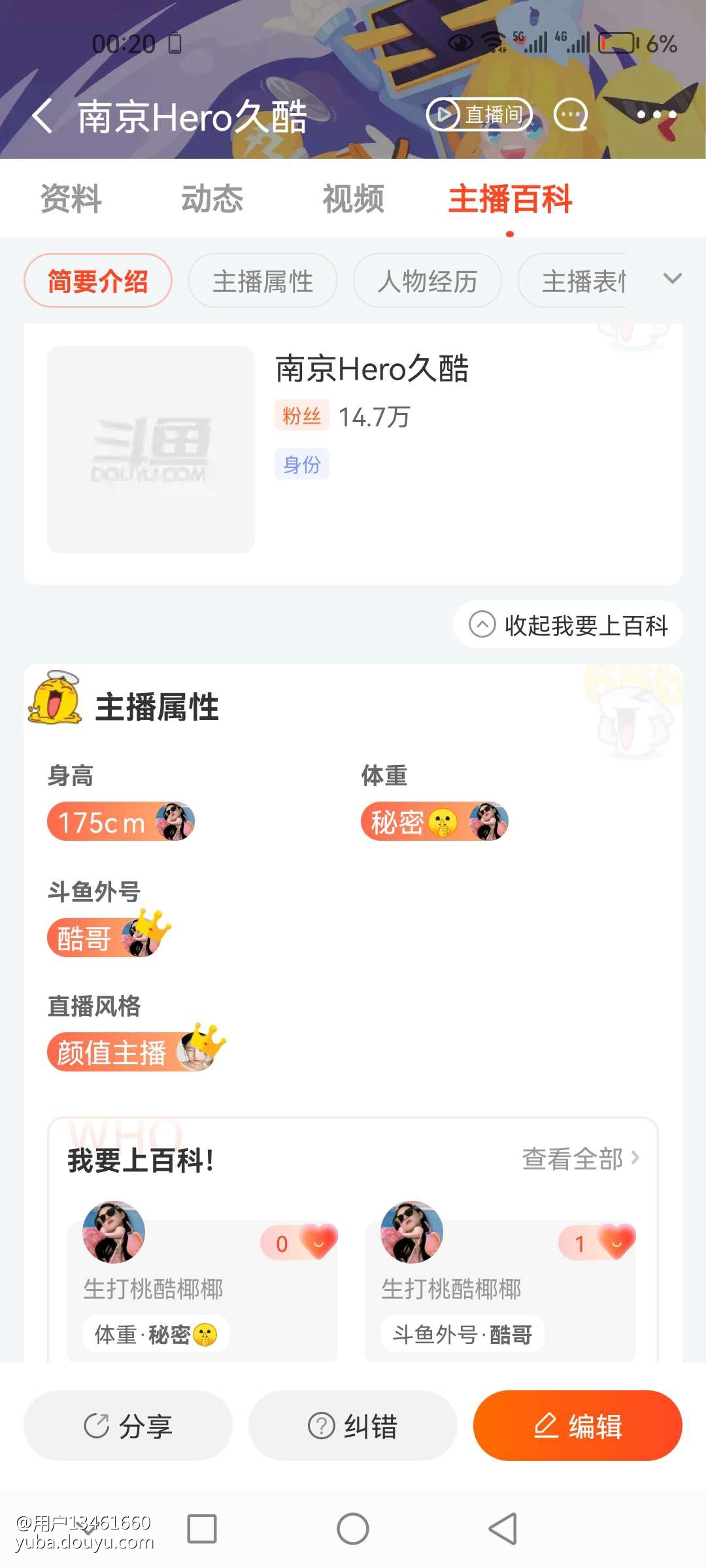The image size is (706, 1568).
Task: Go back using the header arrow
Action: click(42, 116)
